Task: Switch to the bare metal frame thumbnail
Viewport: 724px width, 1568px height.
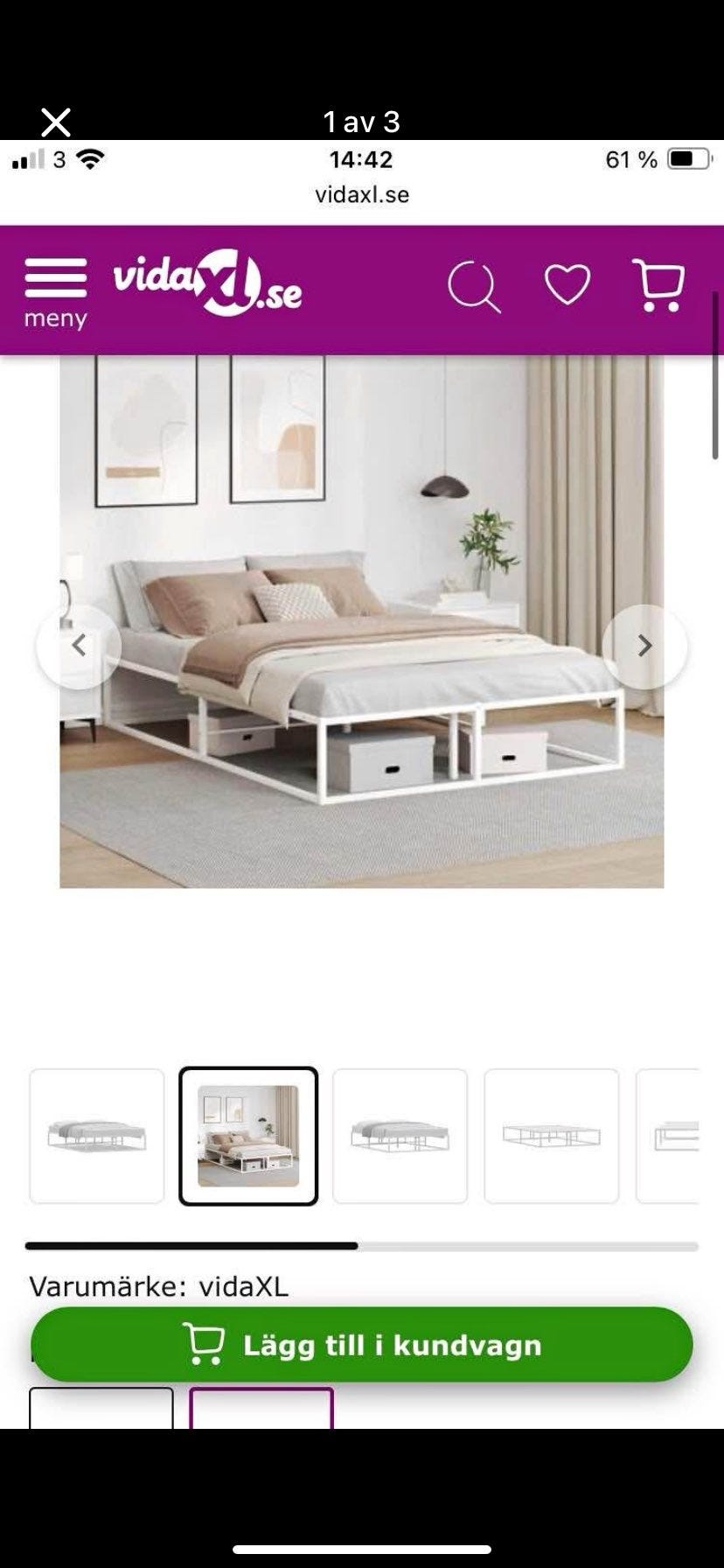Action: (551, 1134)
